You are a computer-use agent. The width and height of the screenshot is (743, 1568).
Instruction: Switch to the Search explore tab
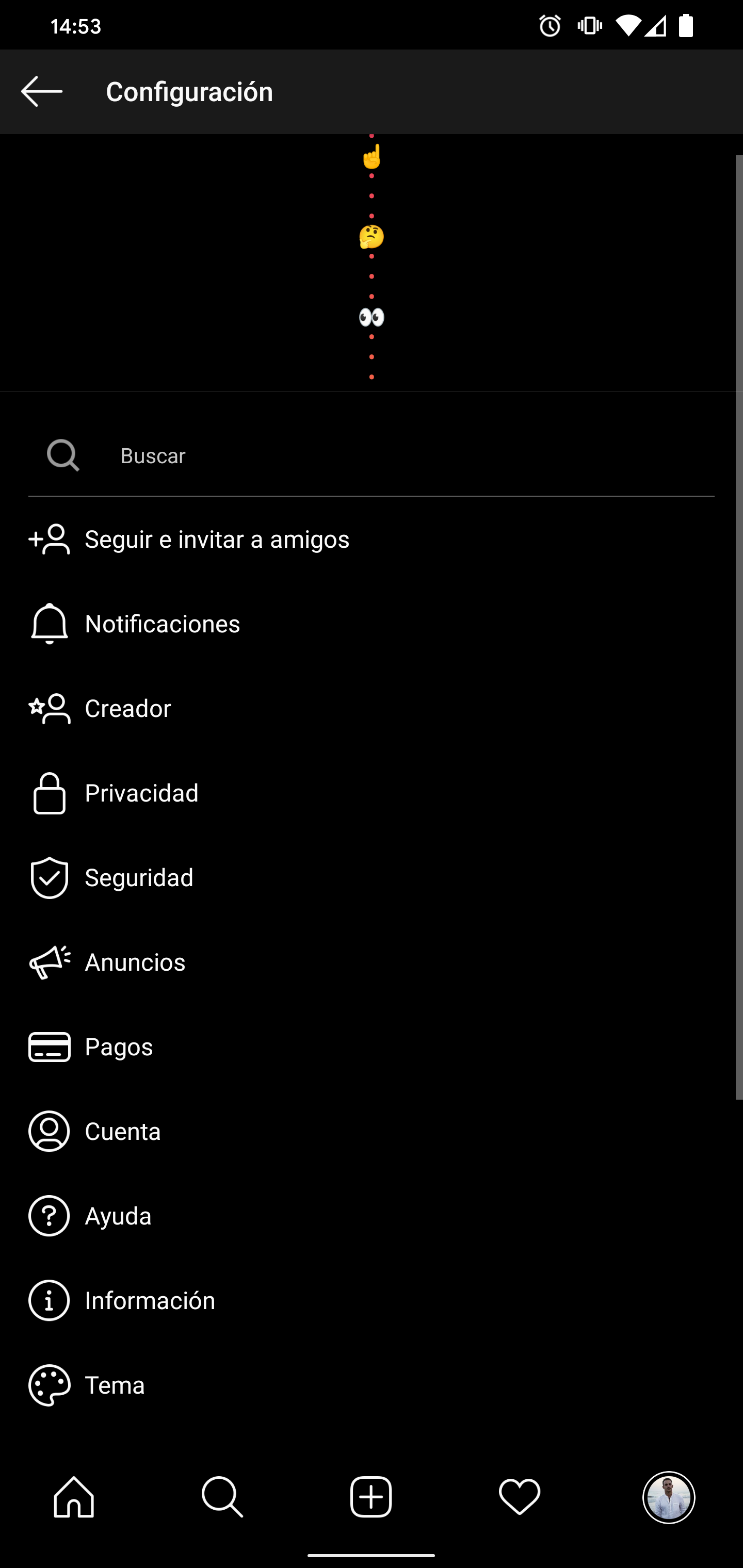click(222, 1497)
